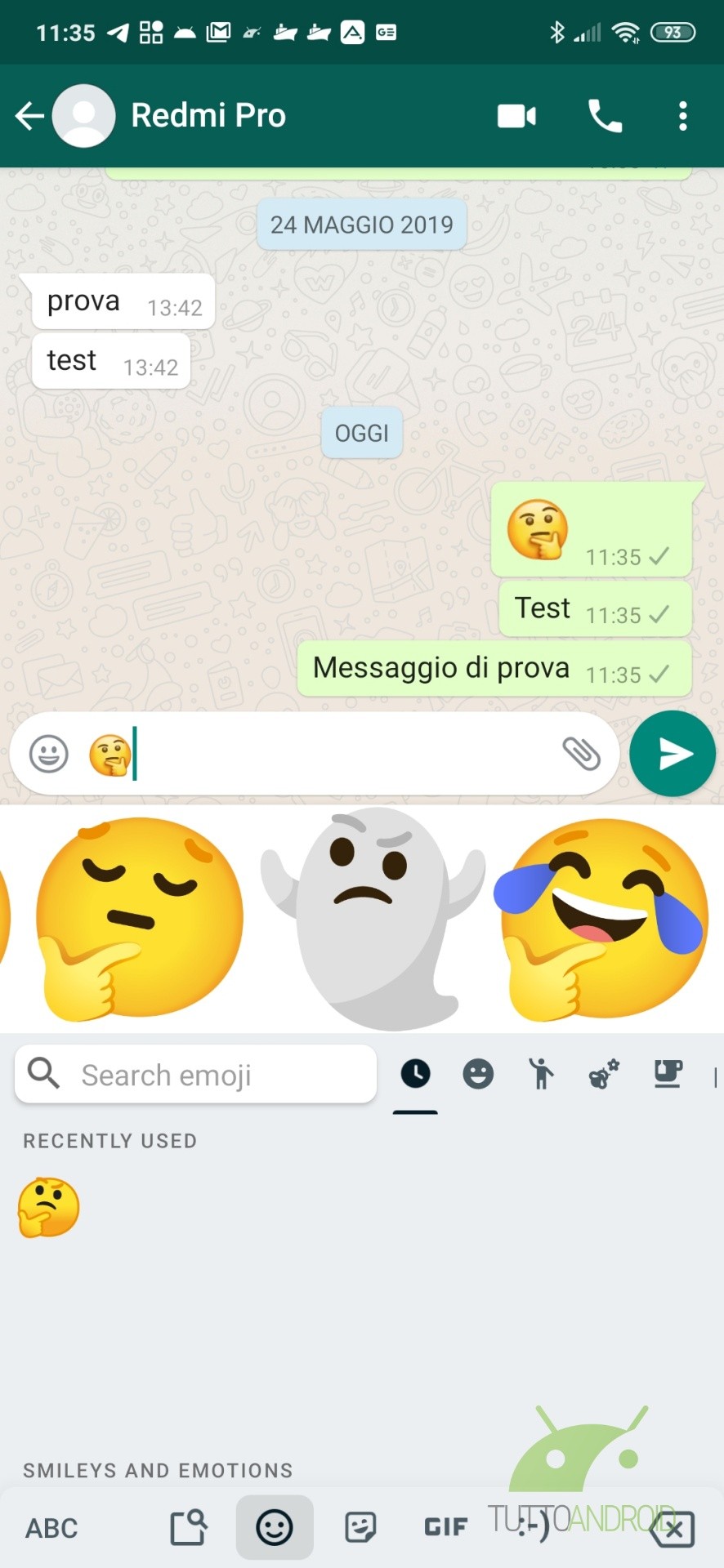This screenshot has width=724, height=1568.
Task: Tap the backspace key
Action: point(673,1529)
